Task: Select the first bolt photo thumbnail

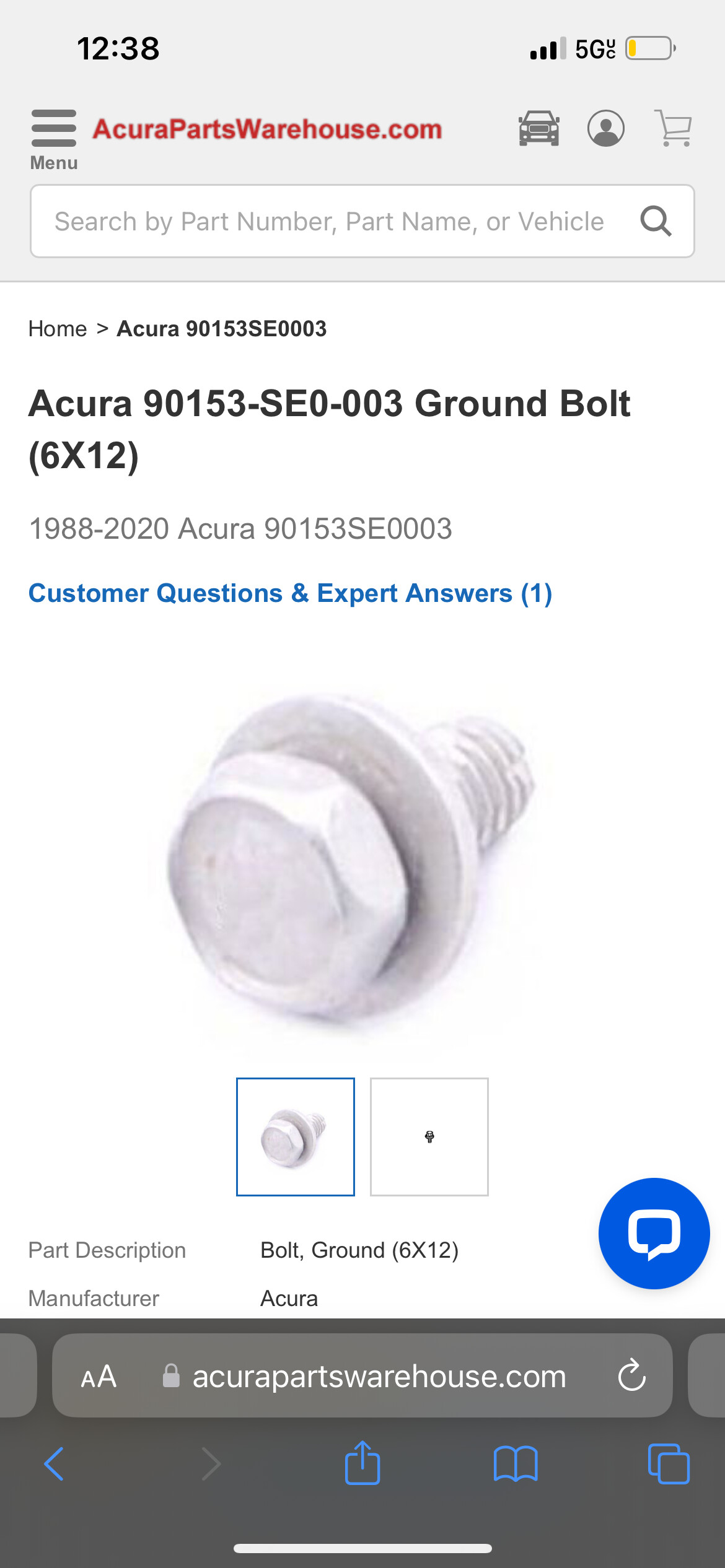Action: pos(296,1137)
